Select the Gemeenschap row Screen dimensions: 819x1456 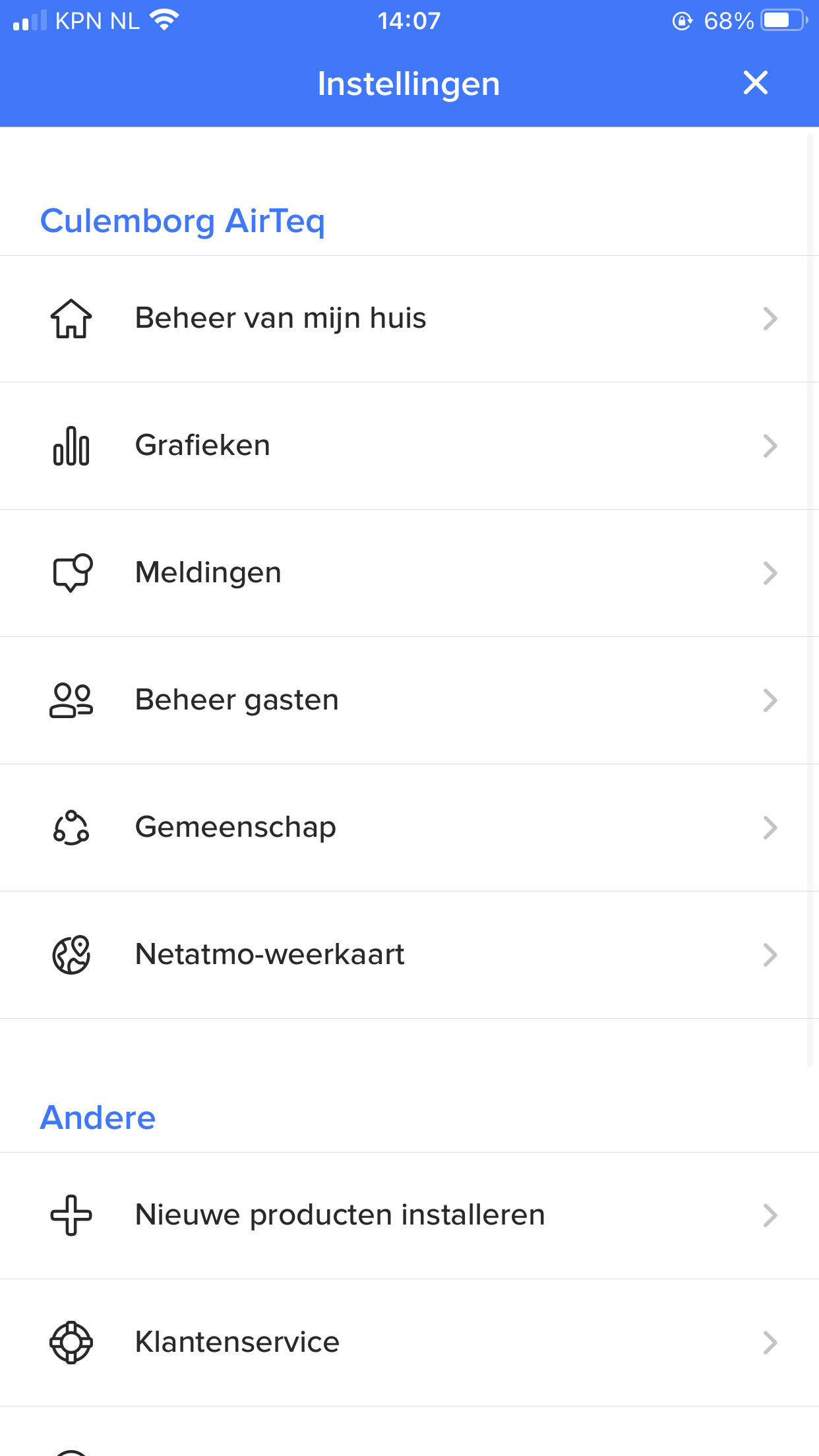[x=409, y=828]
